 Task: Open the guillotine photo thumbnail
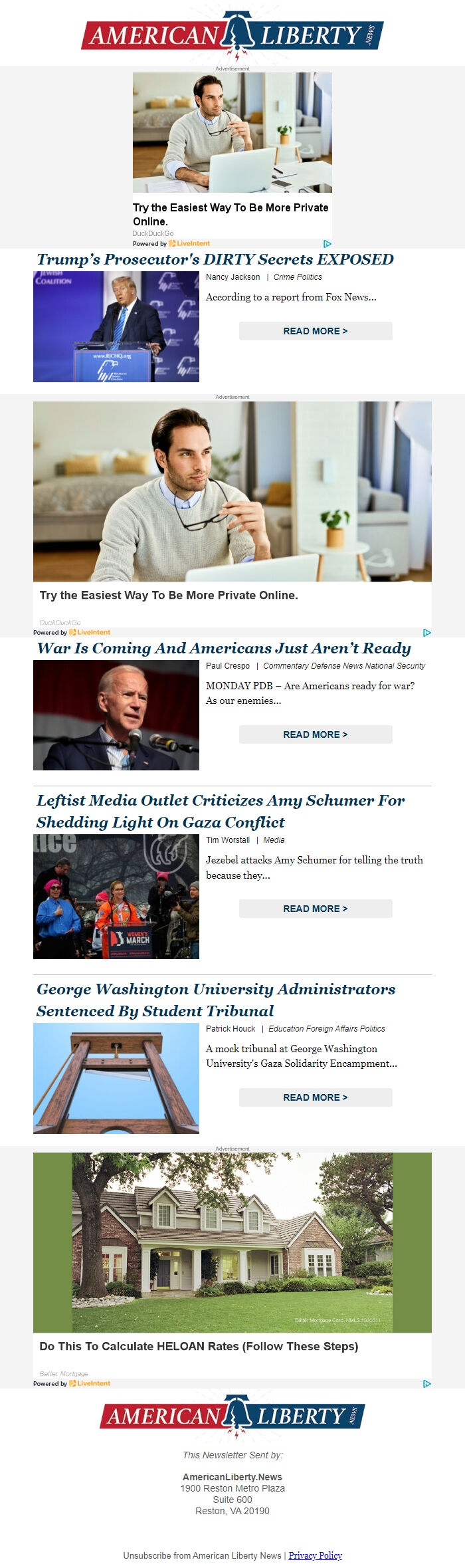[116, 1078]
